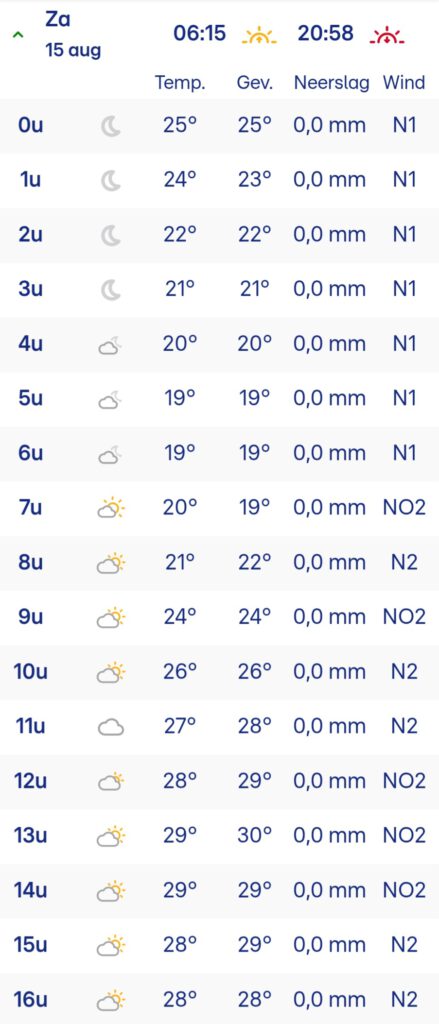Image resolution: width=439 pixels, height=1024 pixels.
Task: Collapse the Za 15 aug day section
Action: point(18,35)
